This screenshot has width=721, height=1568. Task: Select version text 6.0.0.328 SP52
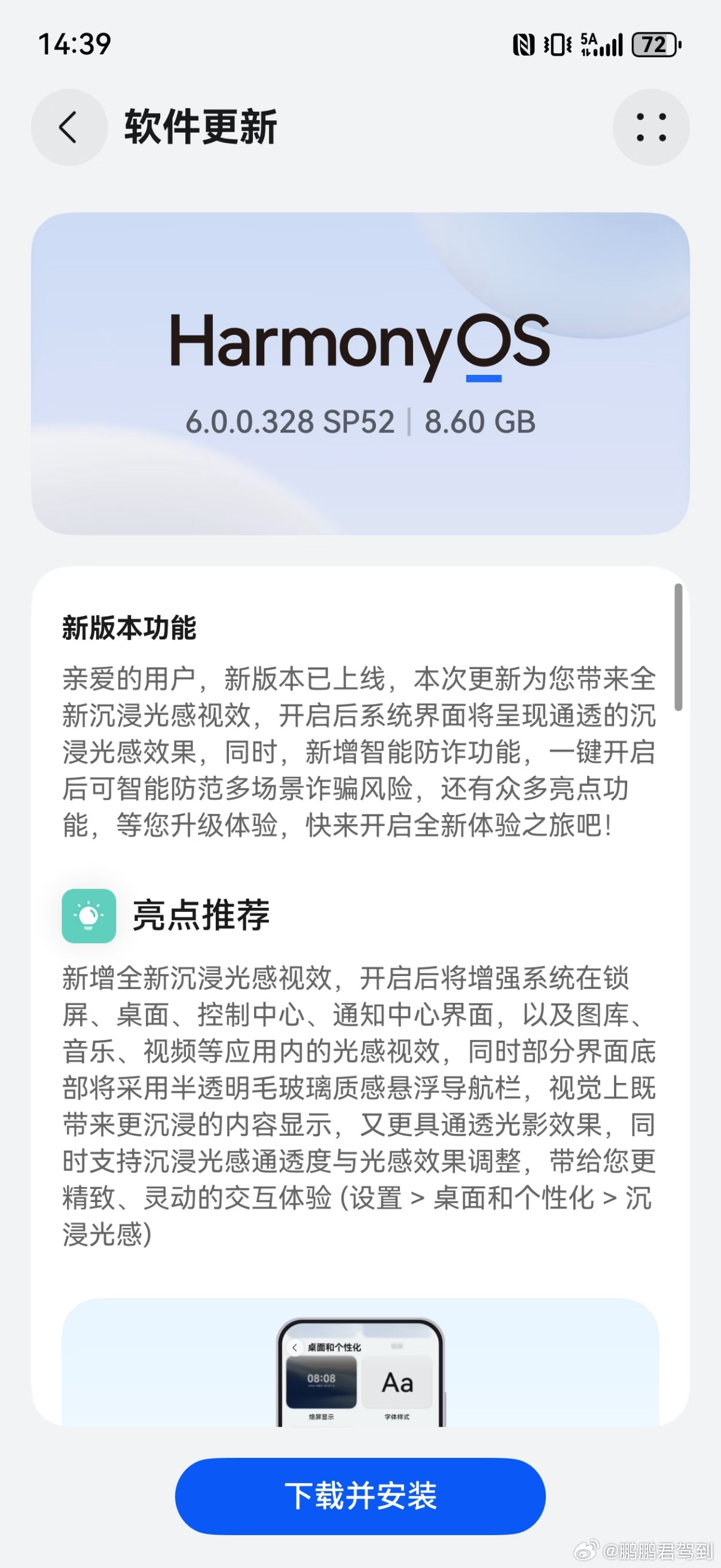[288, 422]
